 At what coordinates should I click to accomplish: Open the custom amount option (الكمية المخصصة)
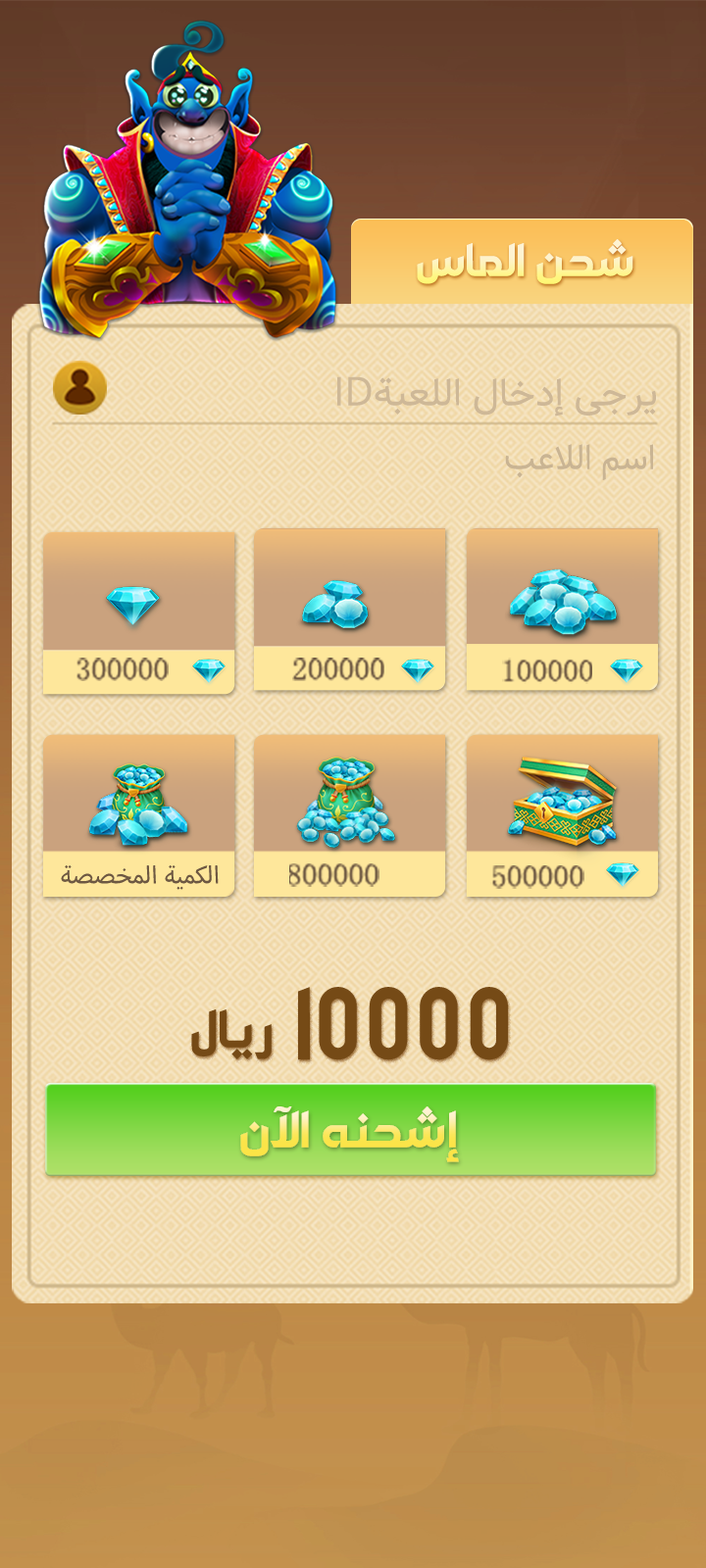coord(139,815)
